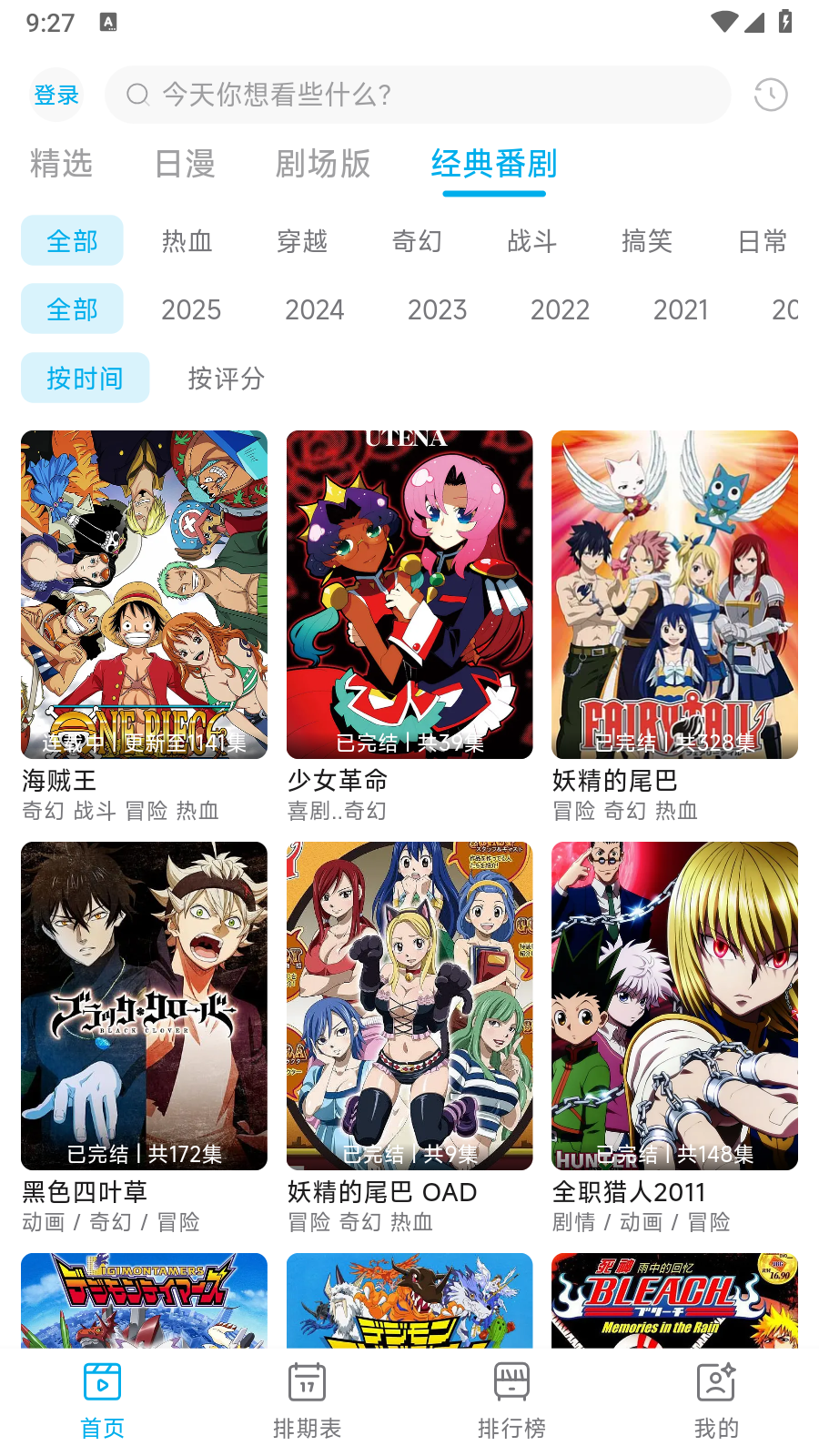Select the 2023 year filter
819x1456 pixels.
coord(438,309)
